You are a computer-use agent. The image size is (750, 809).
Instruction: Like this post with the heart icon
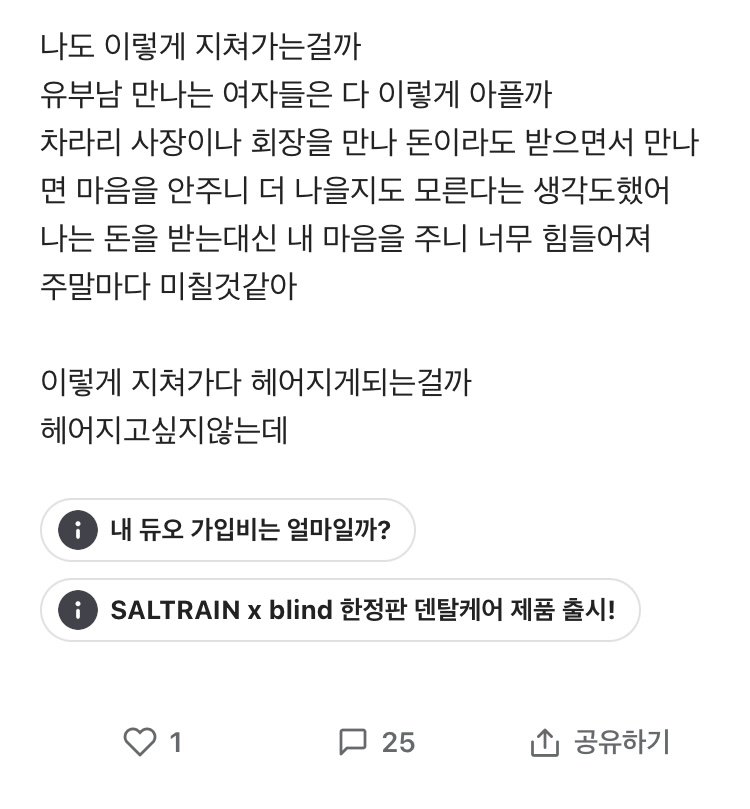coord(140,742)
